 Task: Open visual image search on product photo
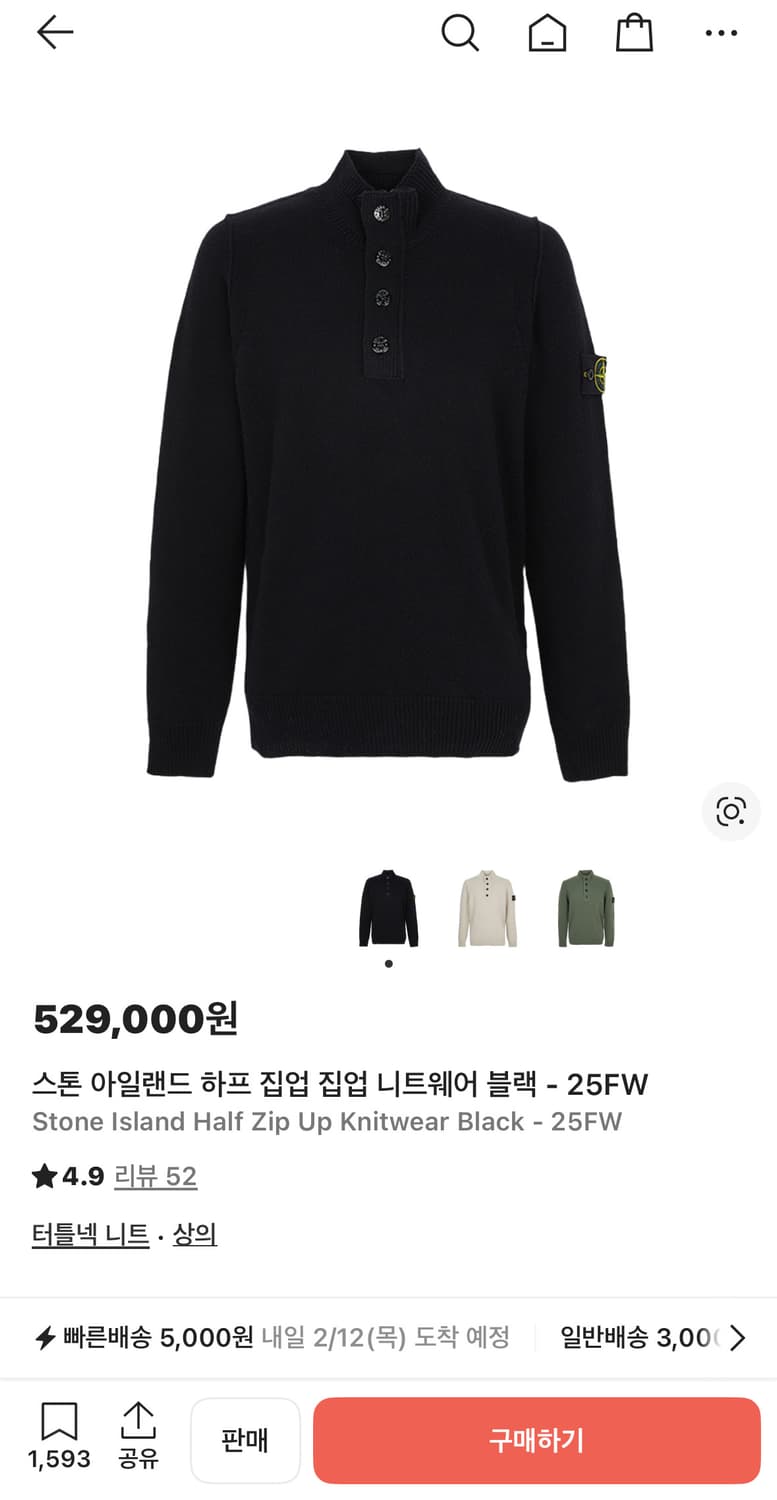[731, 812]
